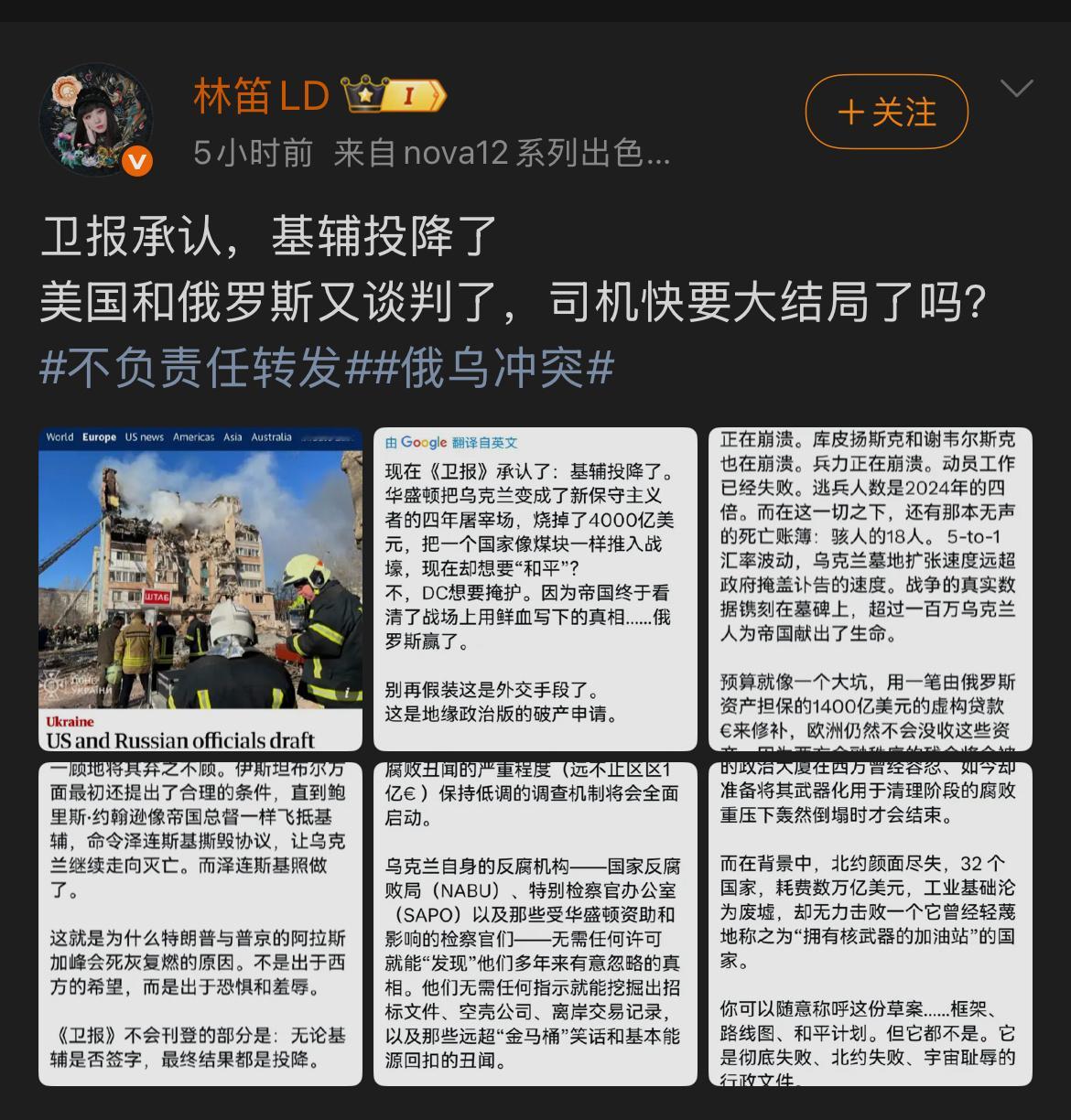Switch to the World tab

[x=59, y=437]
